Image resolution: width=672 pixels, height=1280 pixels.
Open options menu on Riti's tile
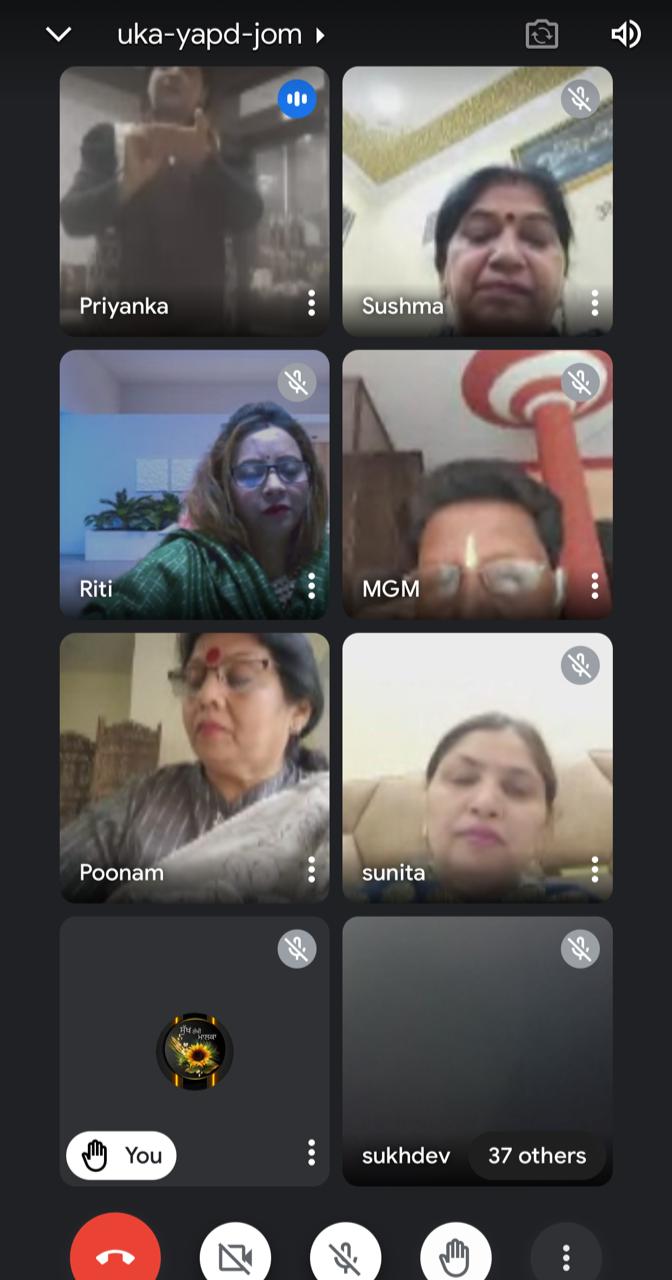click(x=311, y=586)
